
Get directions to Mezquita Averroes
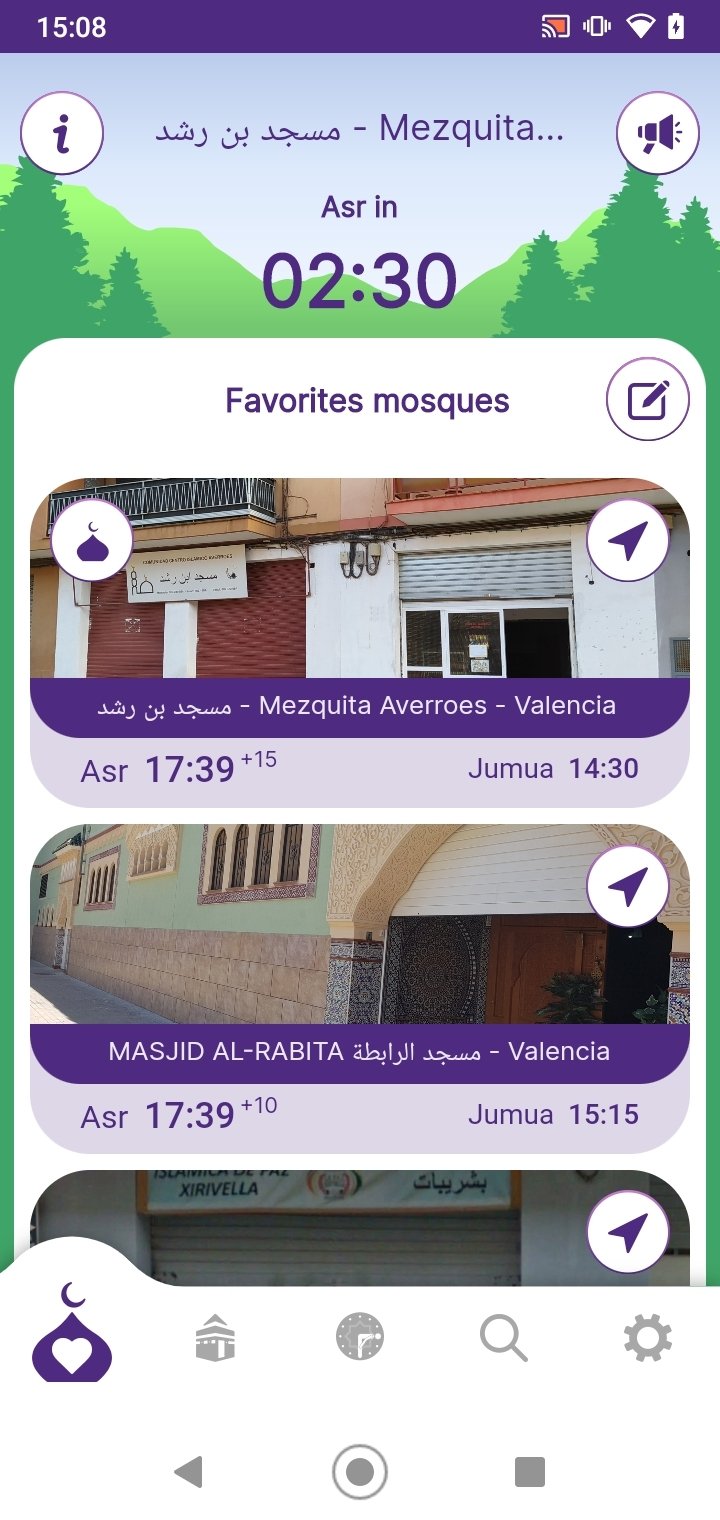627,541
